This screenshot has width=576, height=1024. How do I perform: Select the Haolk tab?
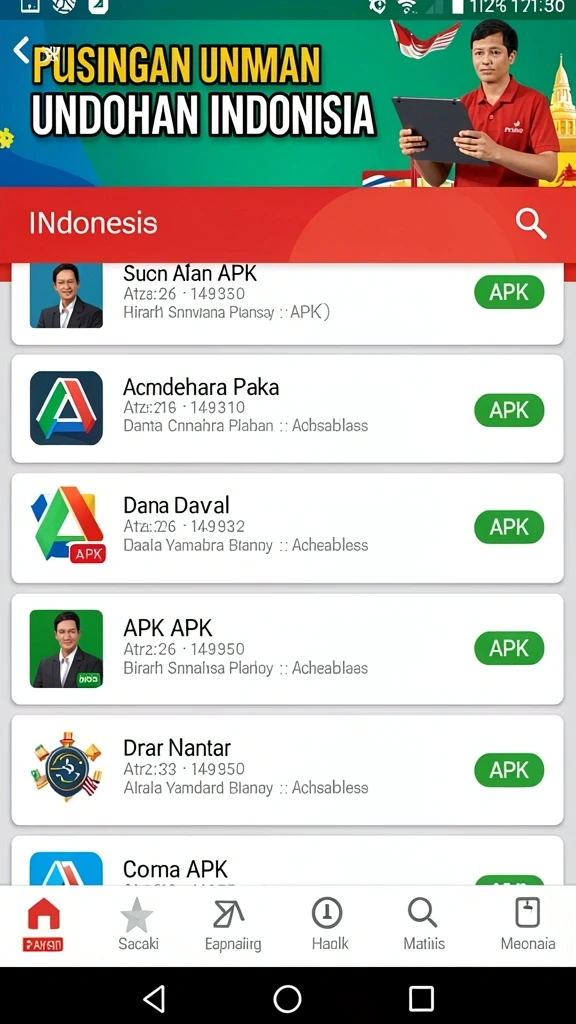pos(328,923)
